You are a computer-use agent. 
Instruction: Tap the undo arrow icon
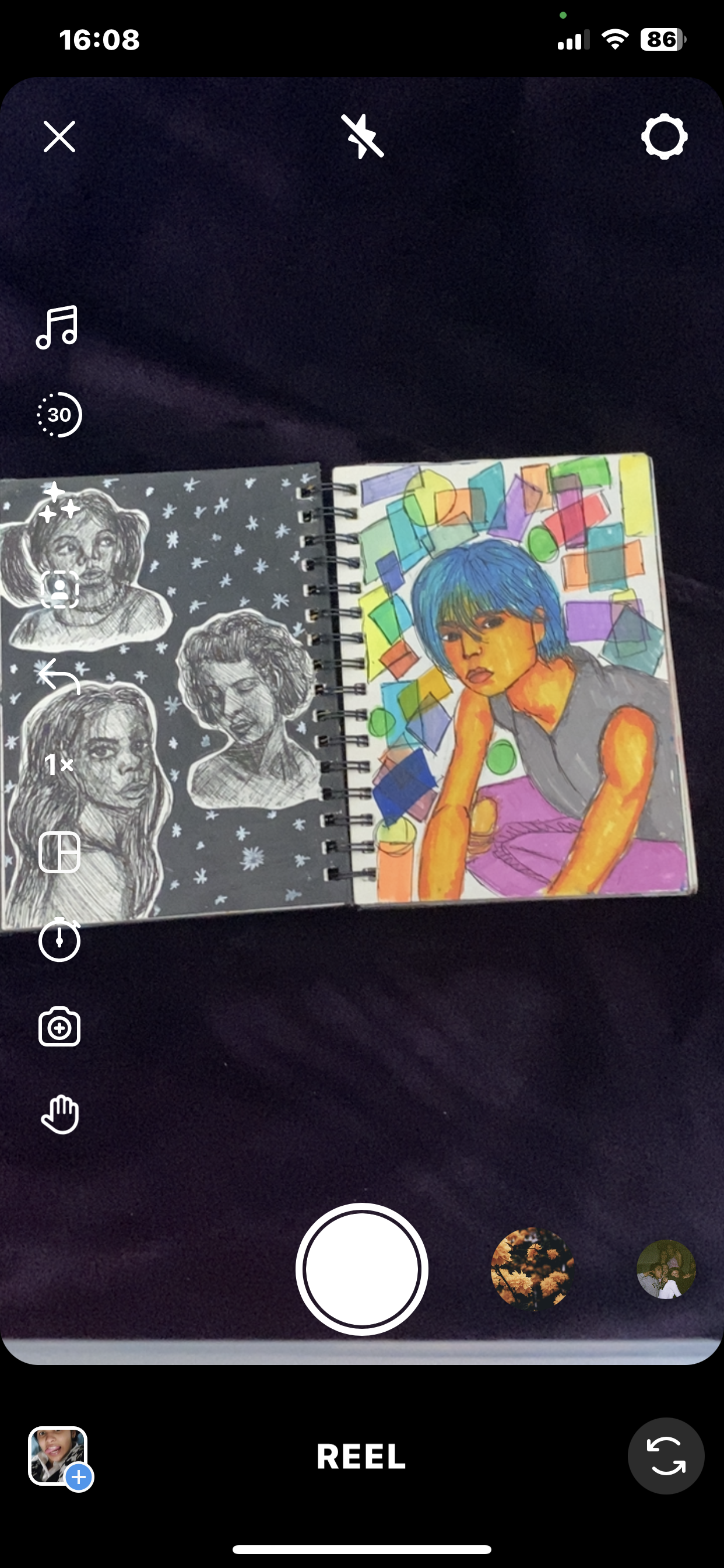pyautogui.click(x=59, y=675)
